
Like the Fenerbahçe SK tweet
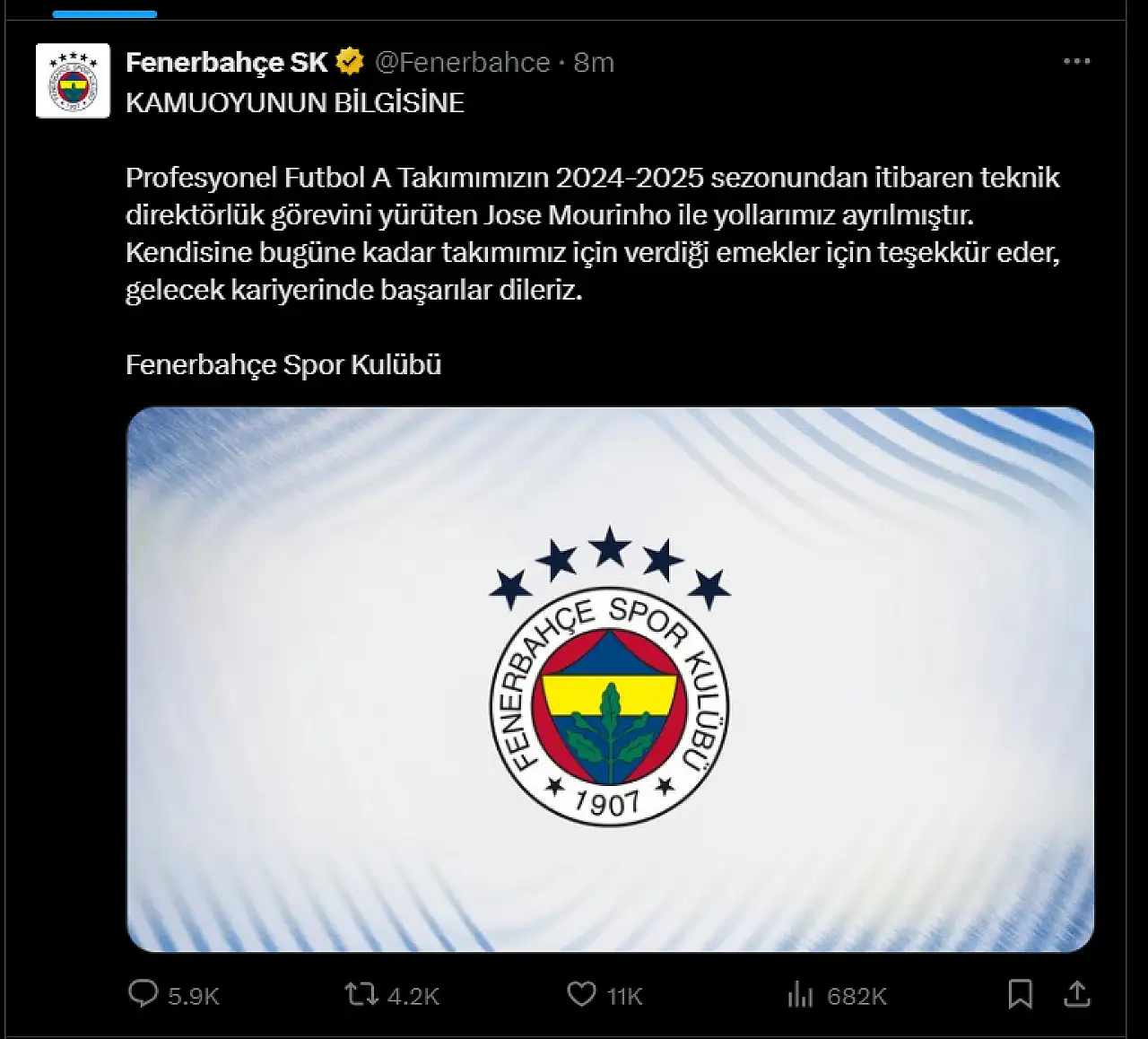point(581,994)
